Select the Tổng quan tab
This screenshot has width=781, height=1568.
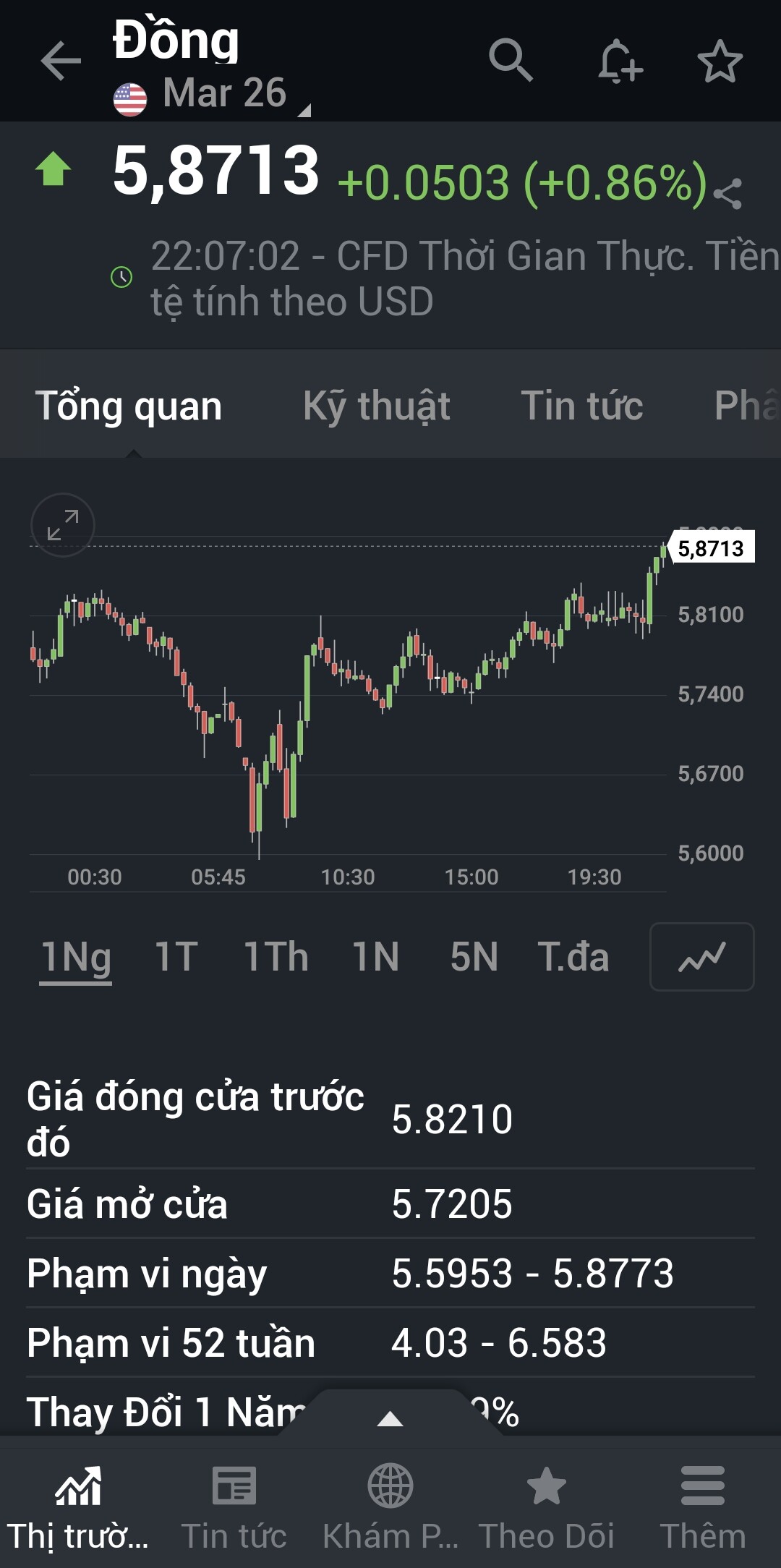click(129, 405)
